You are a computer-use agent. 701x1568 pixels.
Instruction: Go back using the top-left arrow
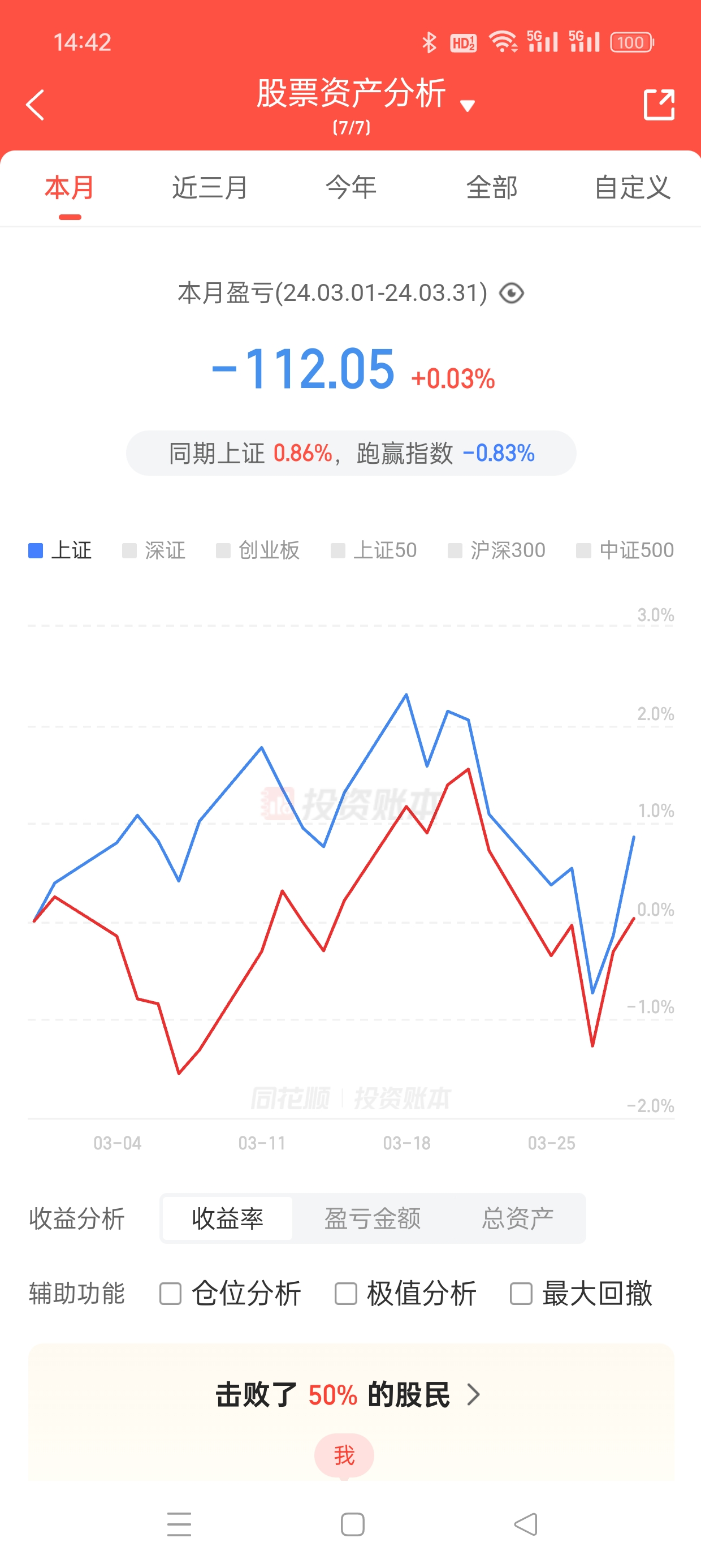click(x=35, y=105)
